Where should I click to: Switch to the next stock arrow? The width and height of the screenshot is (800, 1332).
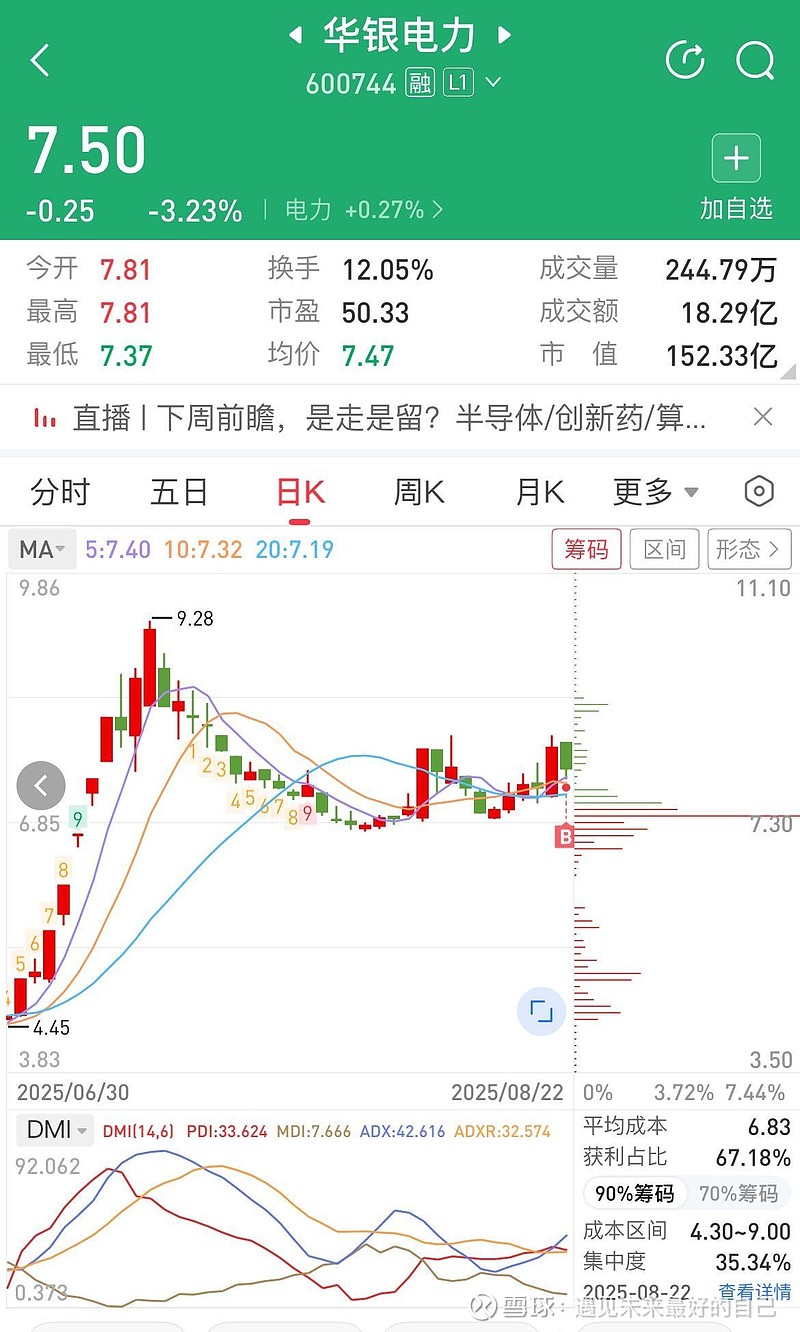coord(504,36)
